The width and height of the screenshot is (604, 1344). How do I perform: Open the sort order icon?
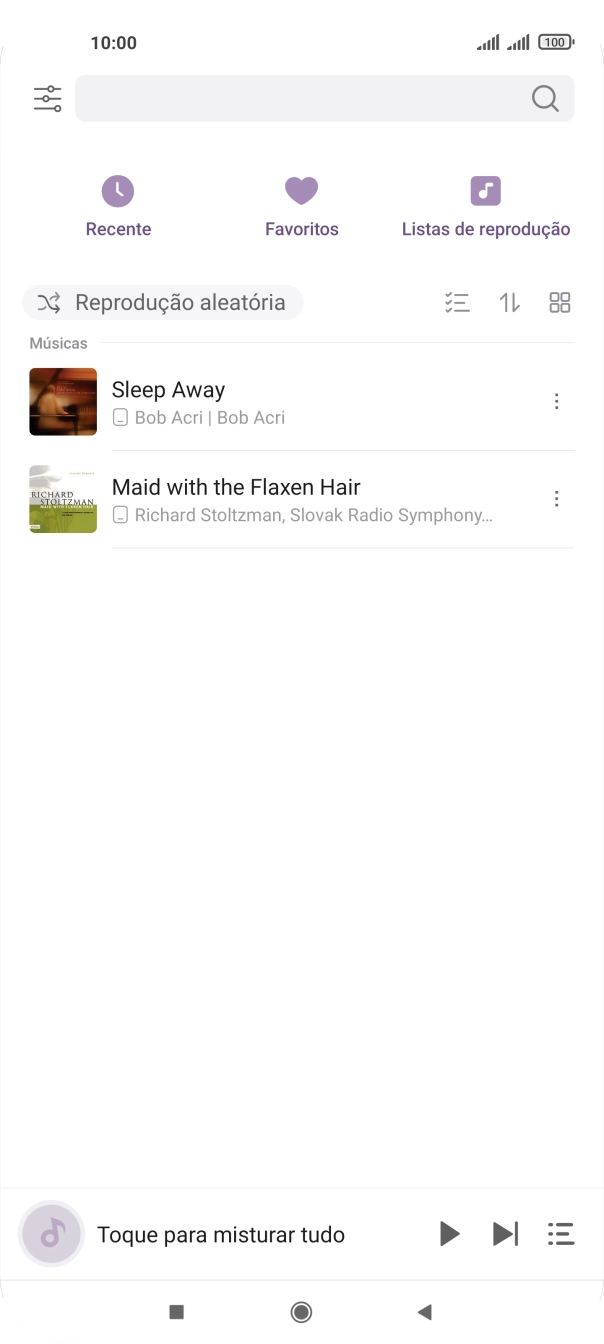click(510, 302)
